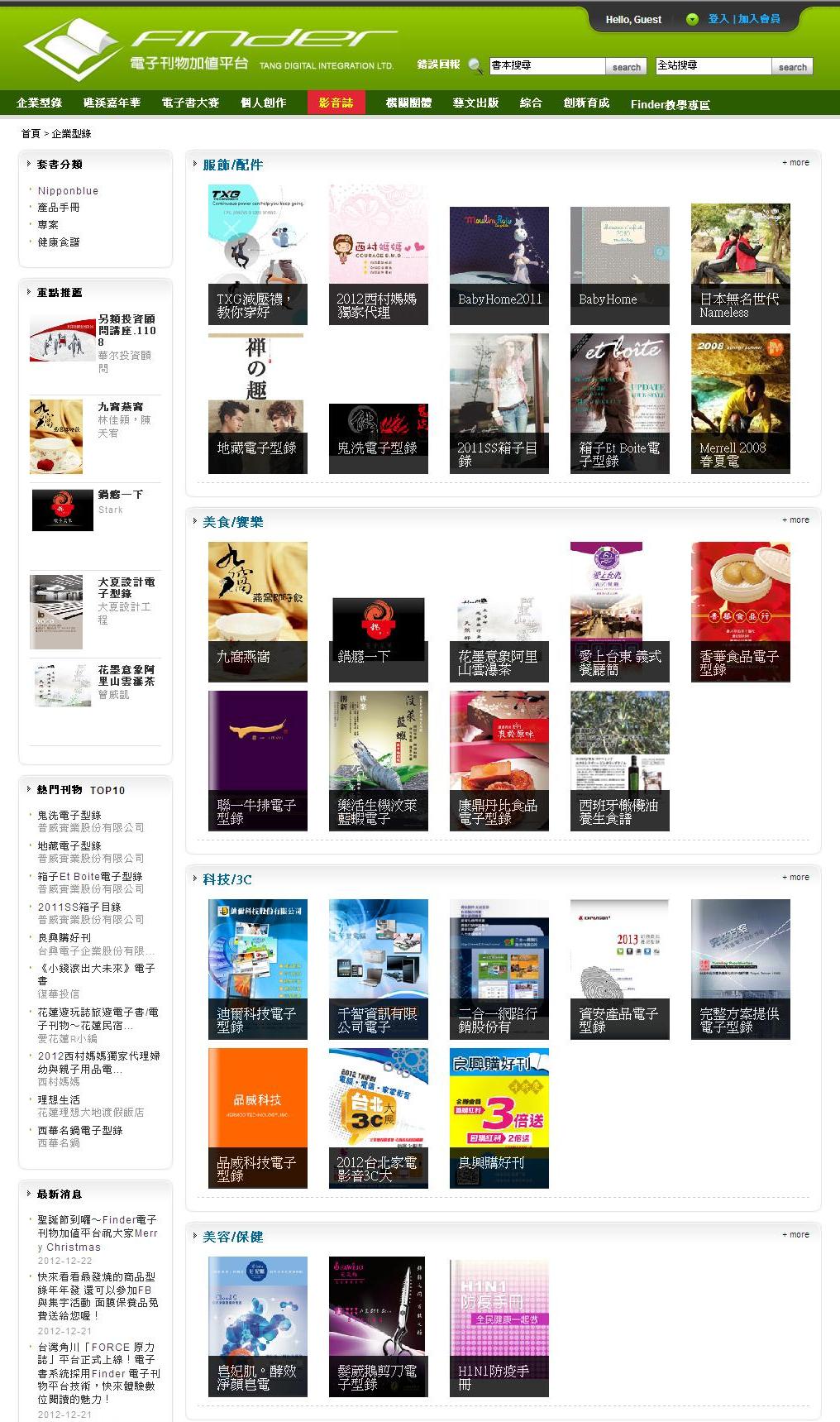Focus the 書本搜尋 search field

[546, 66]
